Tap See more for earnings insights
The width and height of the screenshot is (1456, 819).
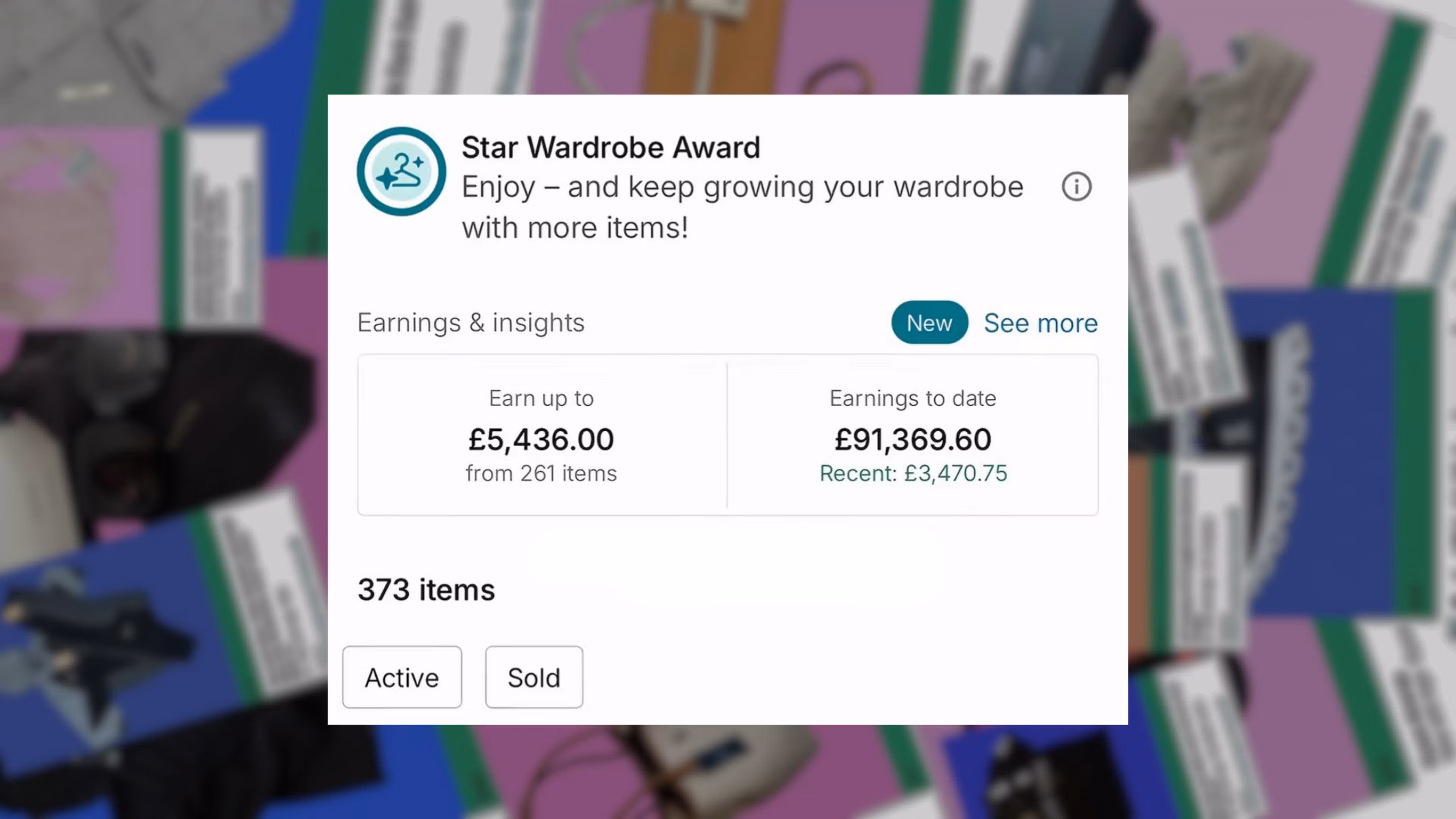[x=1040, y=323]
